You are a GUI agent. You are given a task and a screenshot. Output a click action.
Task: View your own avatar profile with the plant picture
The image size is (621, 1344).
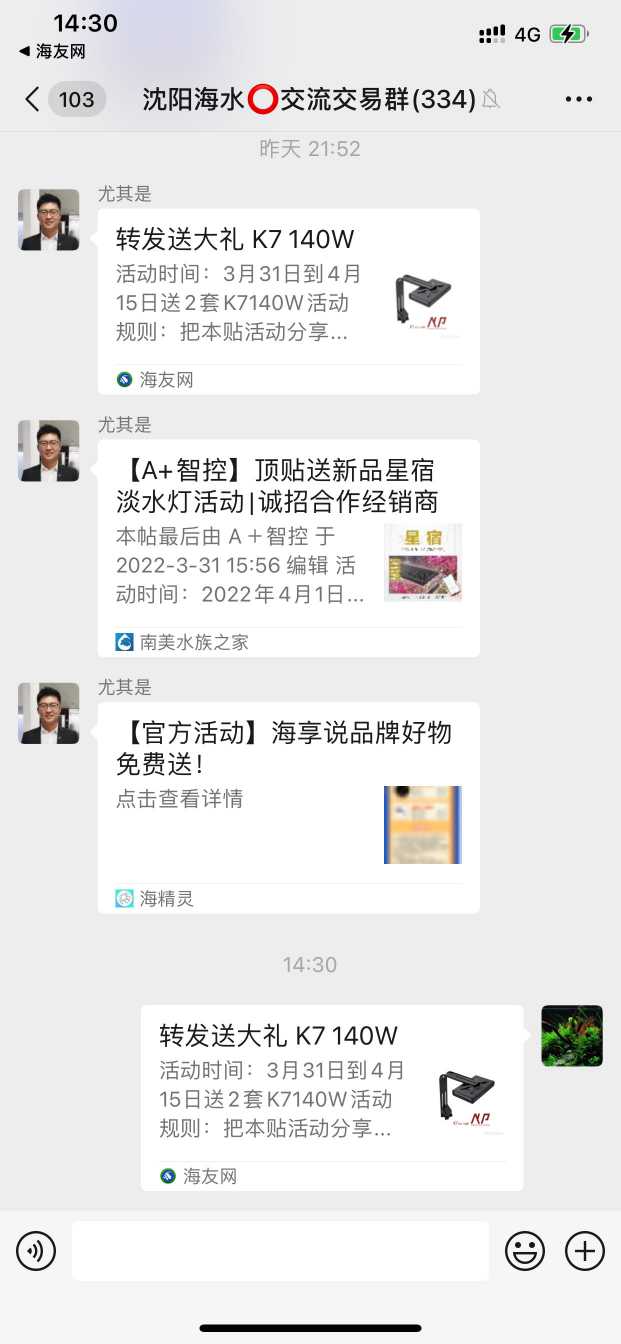click(572, 1036)
